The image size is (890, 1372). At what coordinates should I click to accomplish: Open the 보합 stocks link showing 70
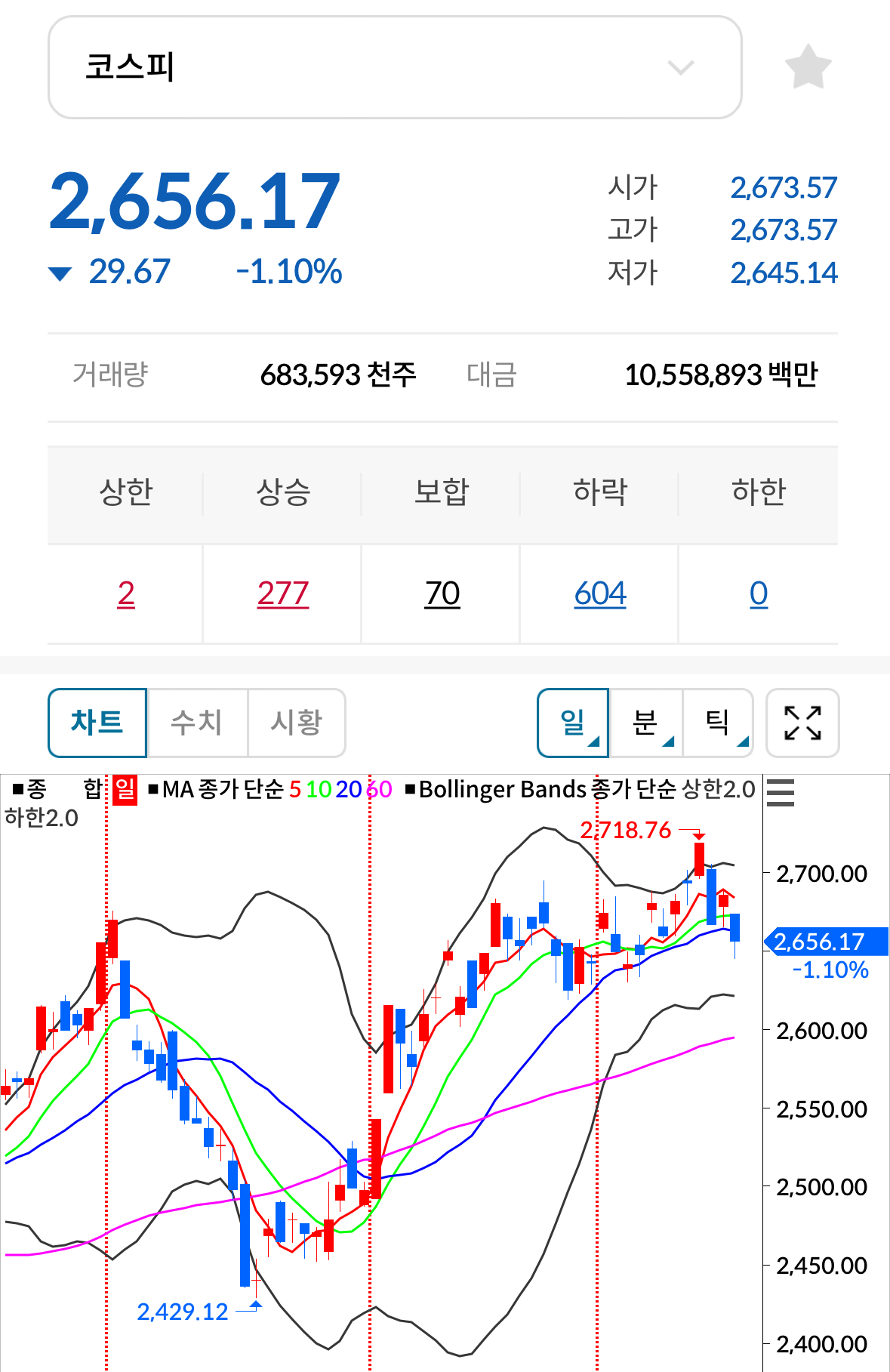click(442, 594)
